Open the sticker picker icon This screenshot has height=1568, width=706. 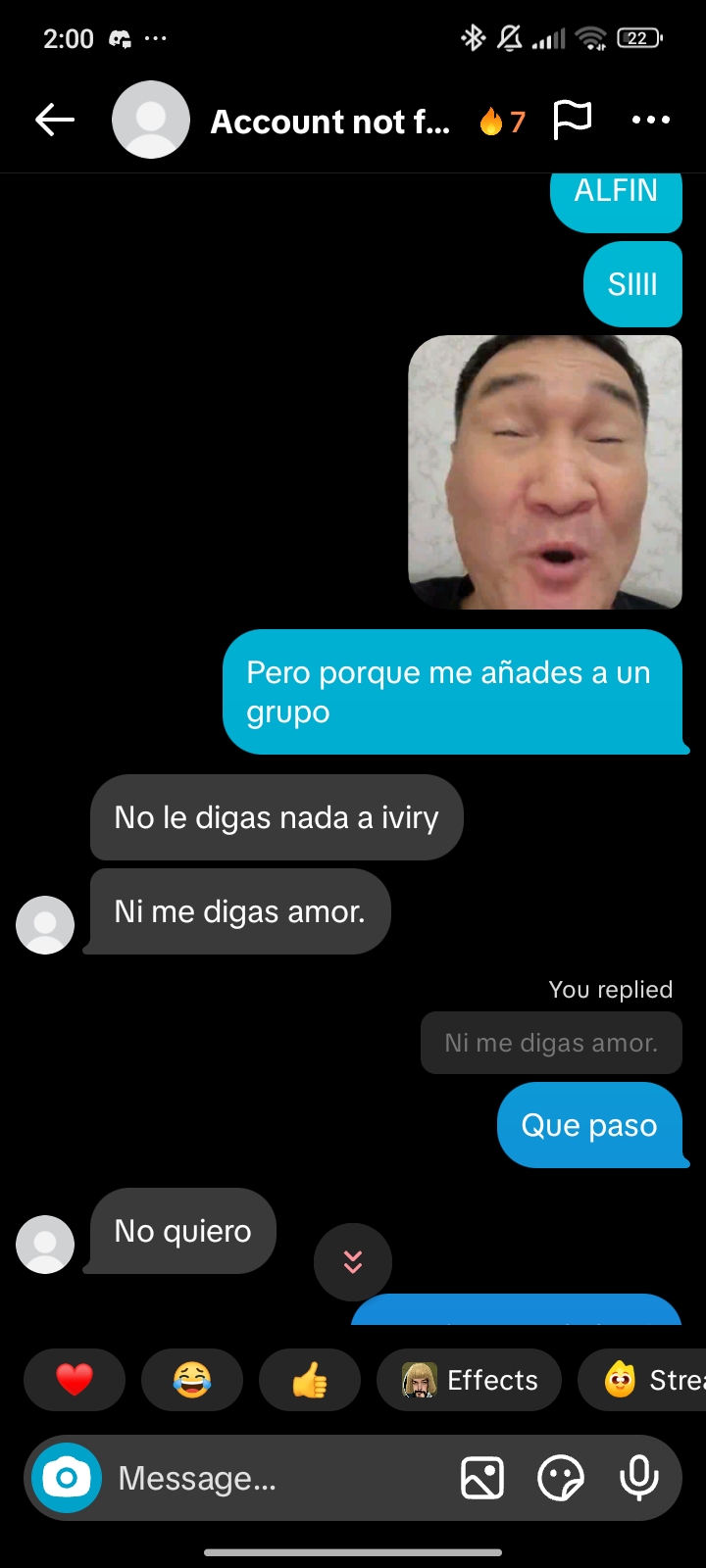[x=561, y=1478]
